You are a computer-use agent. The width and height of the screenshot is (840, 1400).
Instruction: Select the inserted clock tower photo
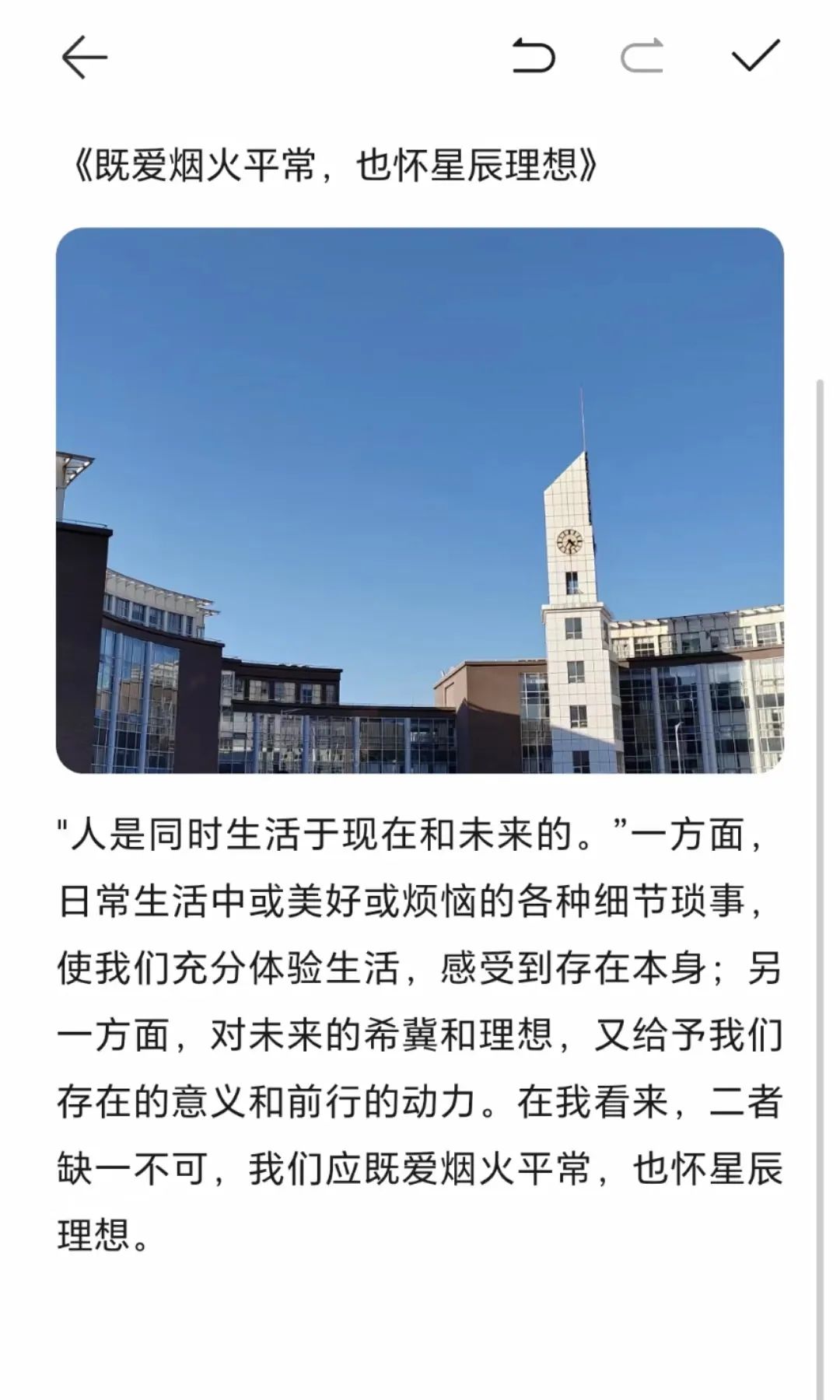pyautogui.click(x=419, y=500)
